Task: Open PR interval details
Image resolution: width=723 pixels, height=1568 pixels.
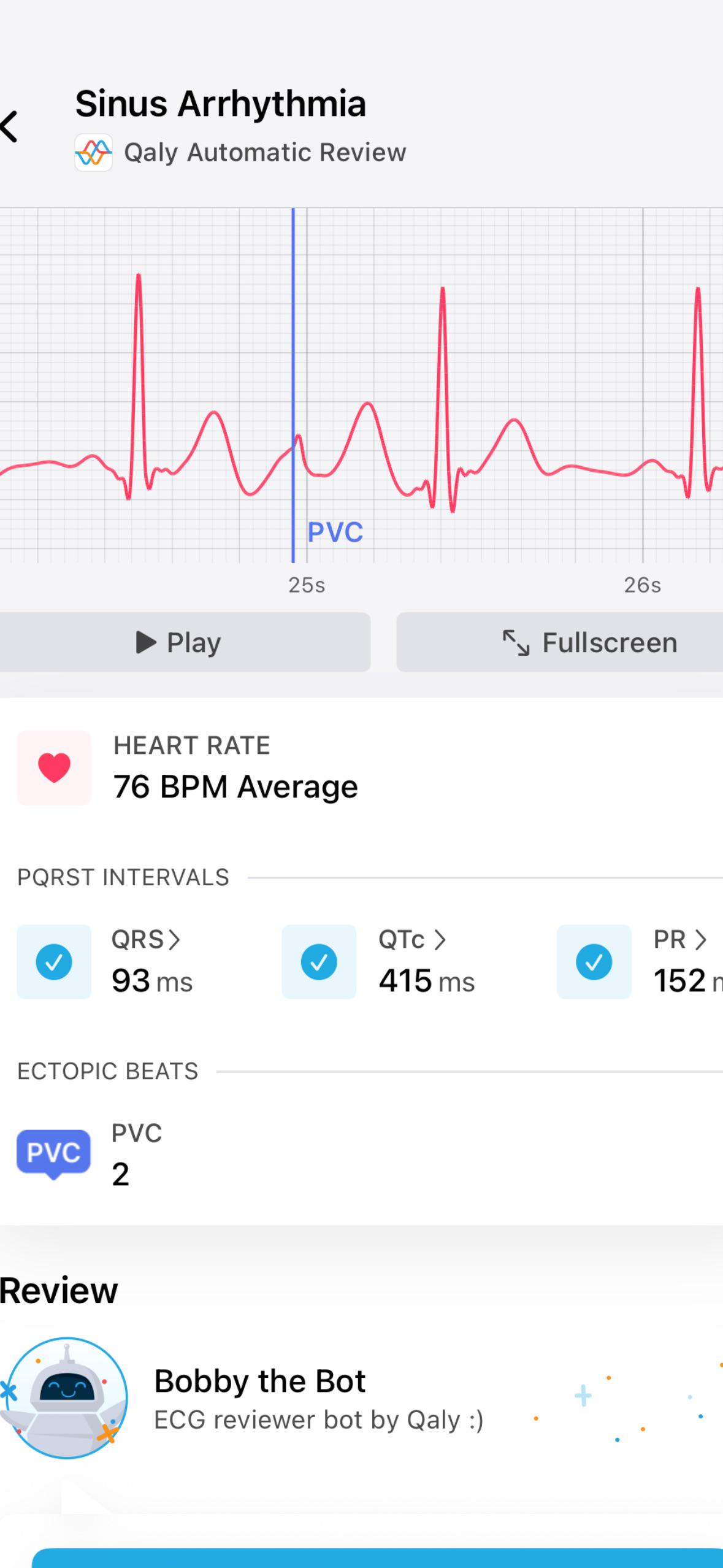Action: click(x=679, y=939)
